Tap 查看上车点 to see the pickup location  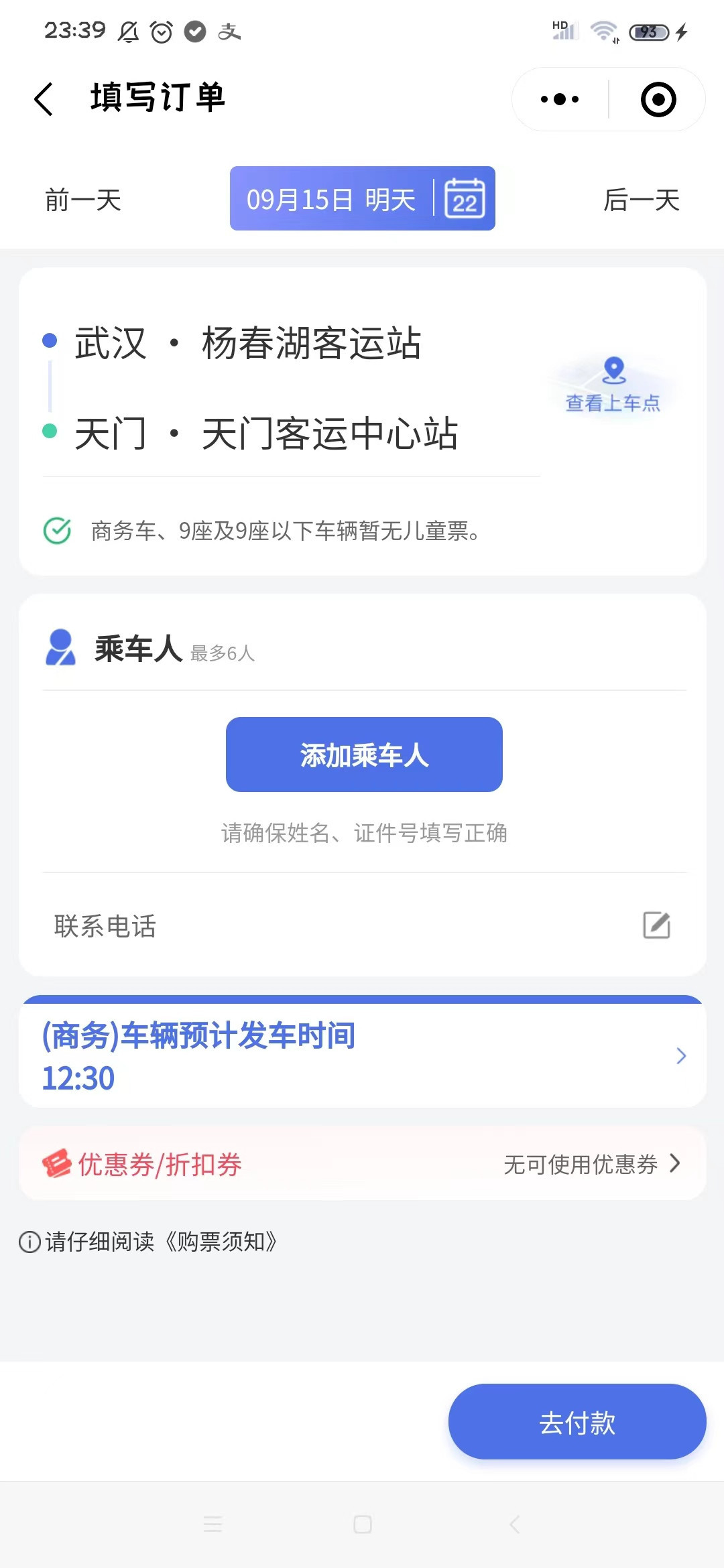click(613, 385)
